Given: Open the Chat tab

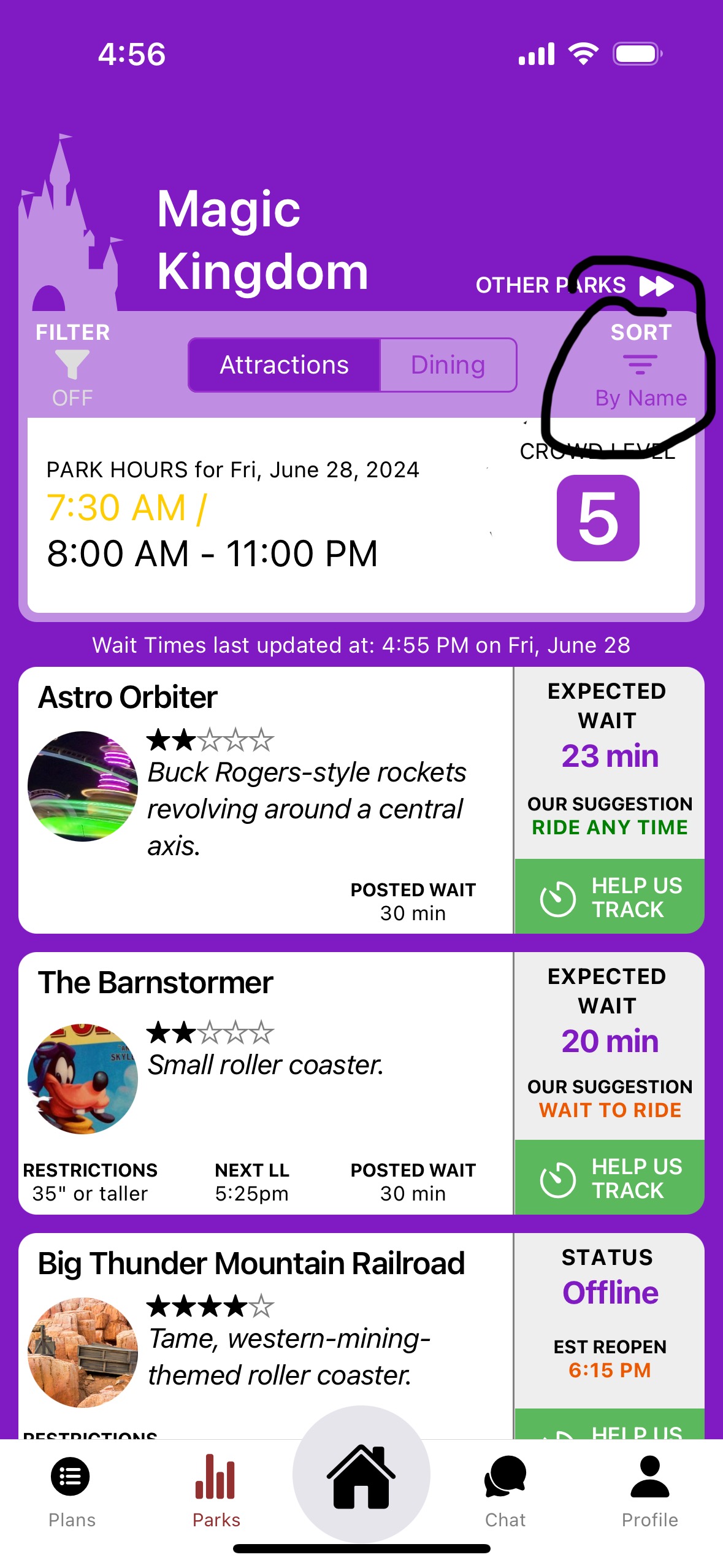Looking at the screenshot, I should 505,1492.
